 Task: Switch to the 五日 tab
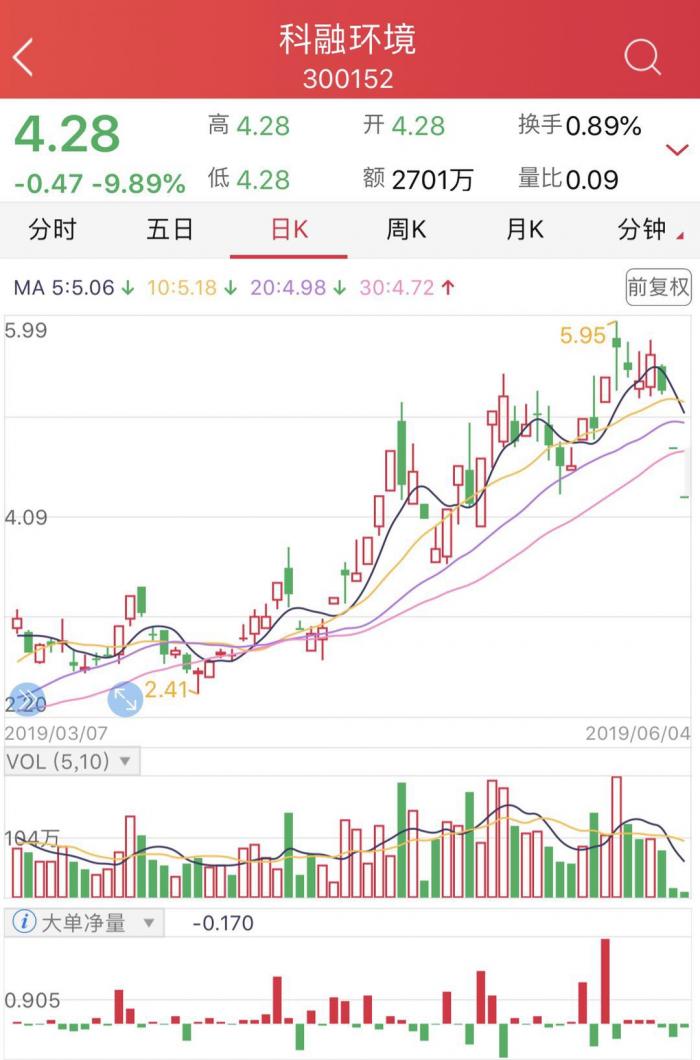coord(170,230)
